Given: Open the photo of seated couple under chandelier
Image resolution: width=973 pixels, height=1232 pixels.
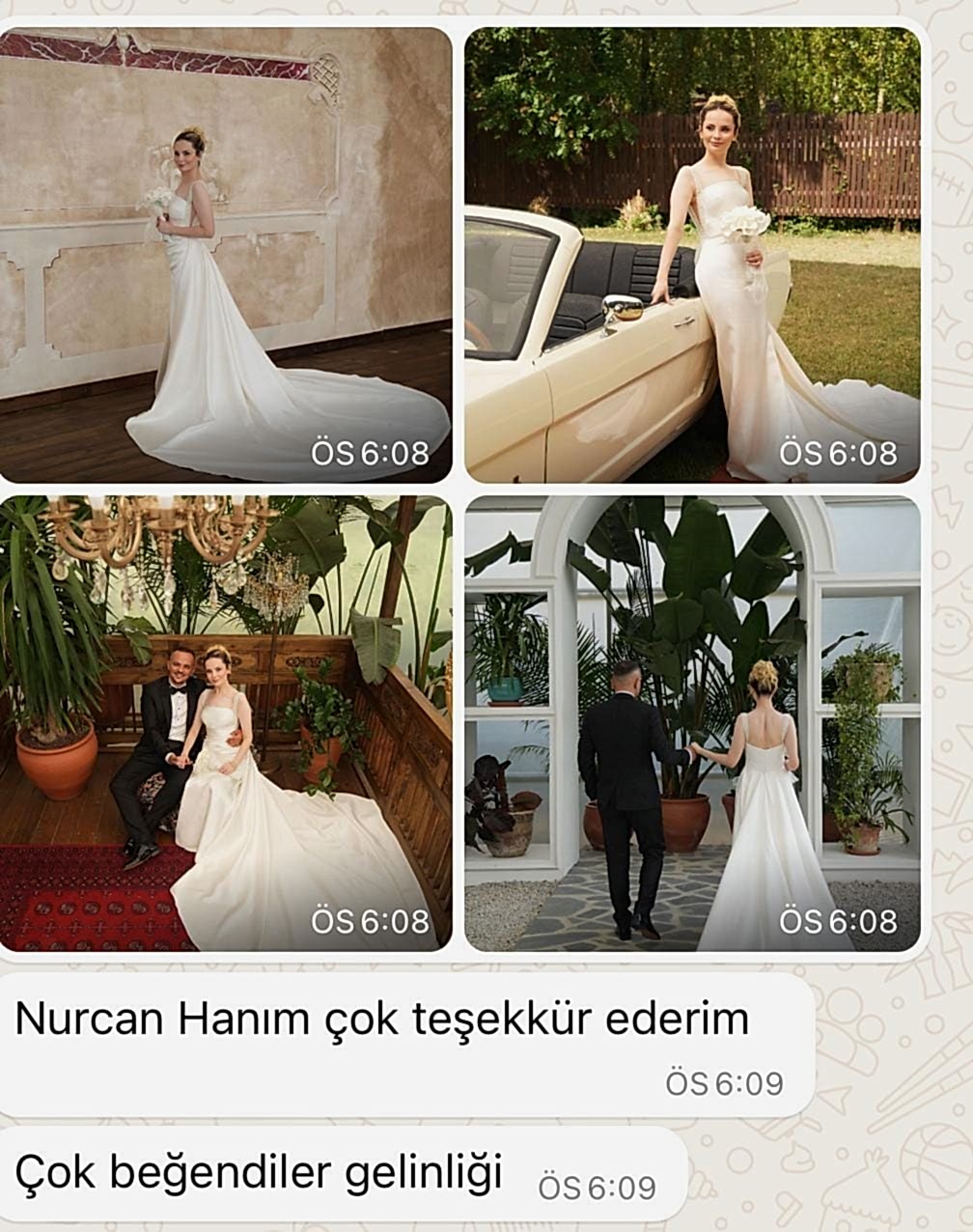Looking at the screenshot, I should [225, 723].
